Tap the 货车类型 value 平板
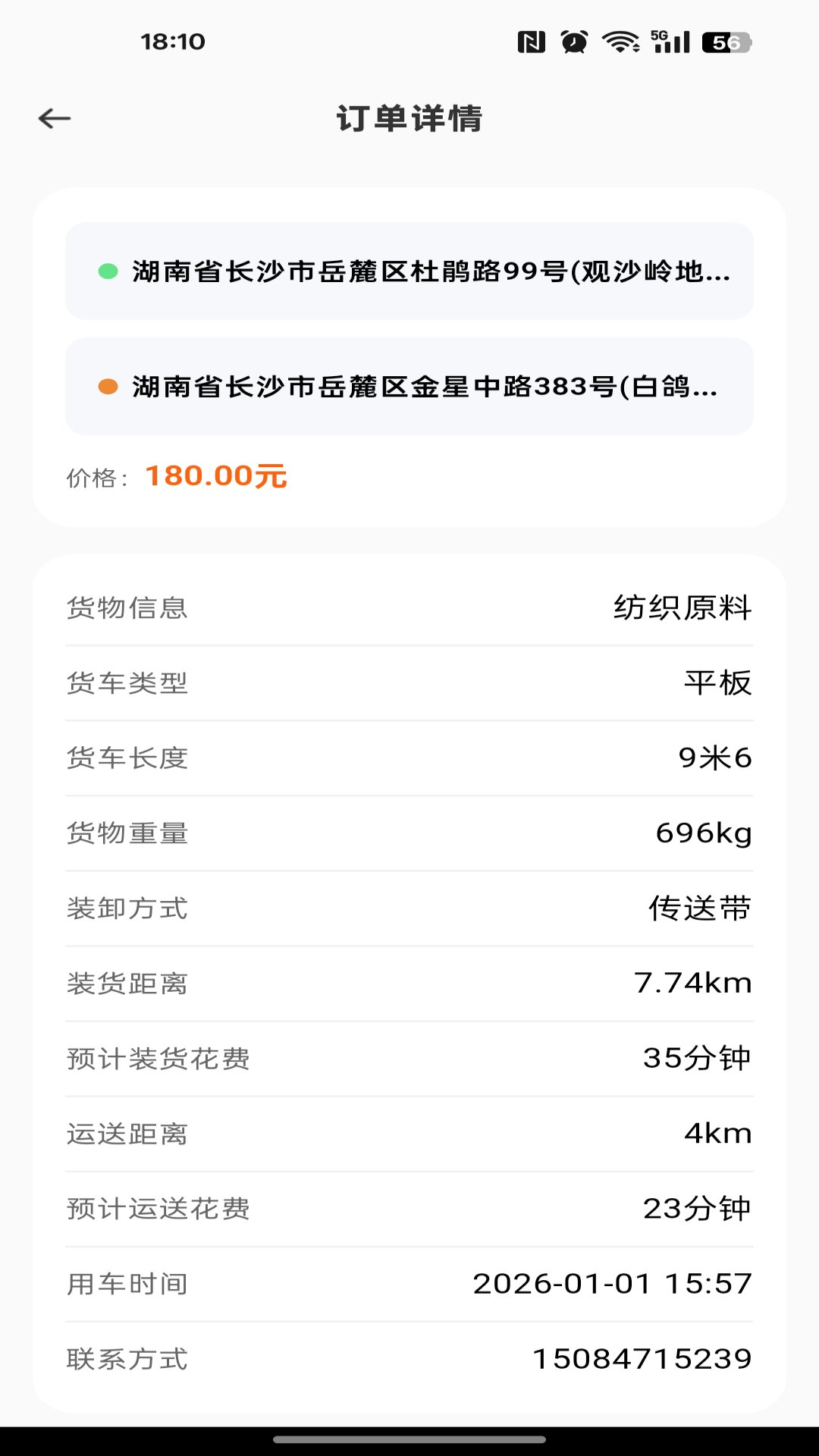Image resolution: width=819 pixels, height=1456 pixels. point(718,682)
